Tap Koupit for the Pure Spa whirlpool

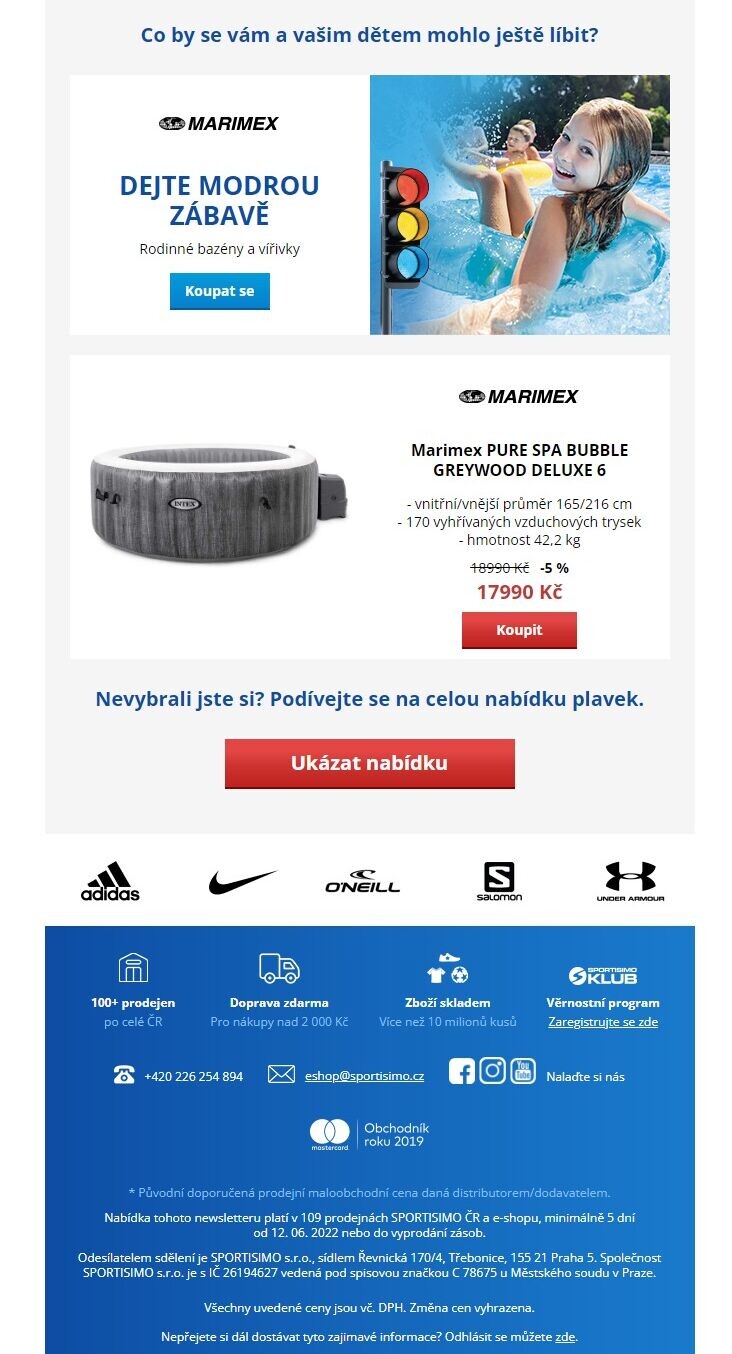point(519,630)
